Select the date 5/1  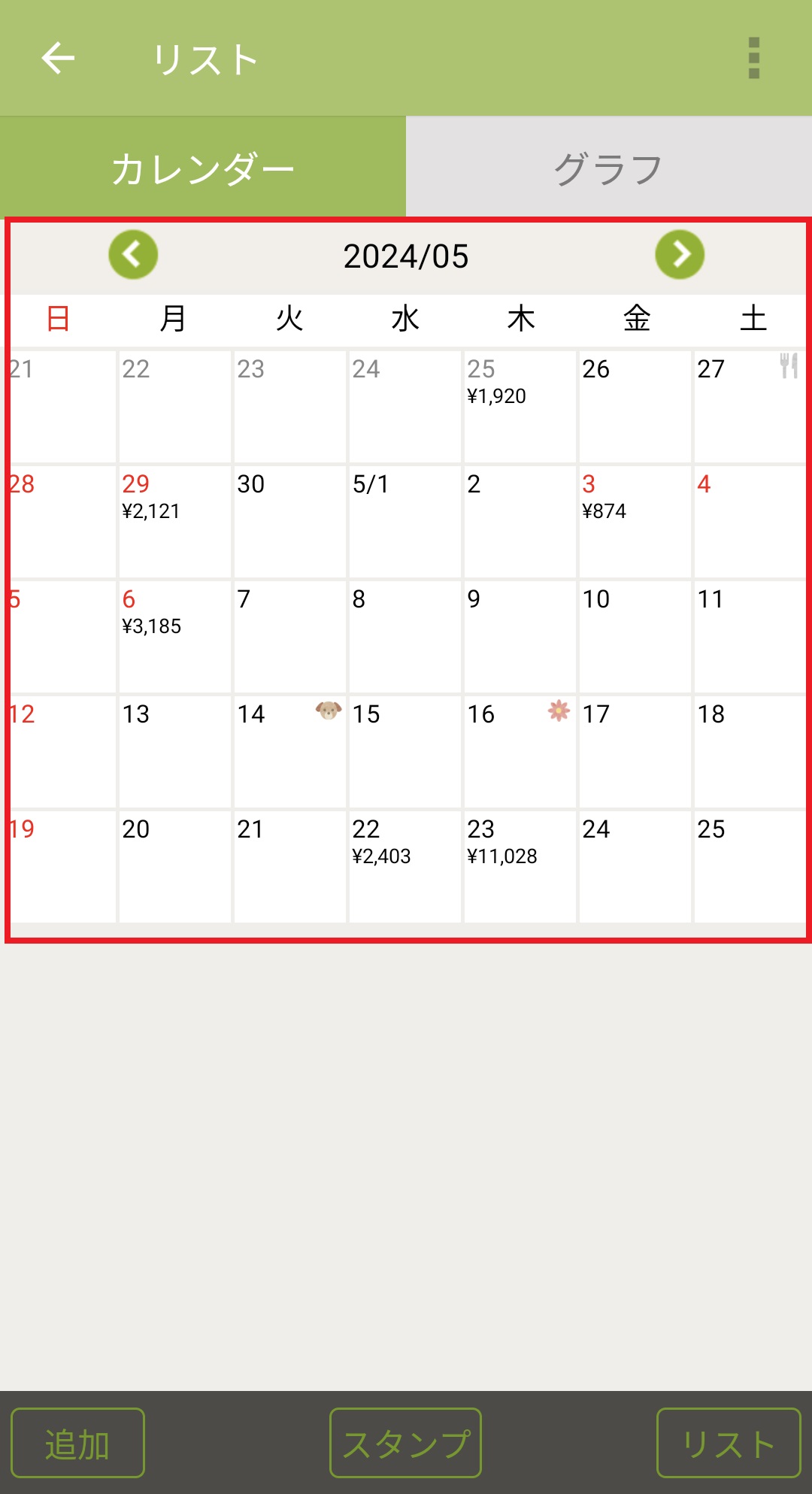click(404, 520)
